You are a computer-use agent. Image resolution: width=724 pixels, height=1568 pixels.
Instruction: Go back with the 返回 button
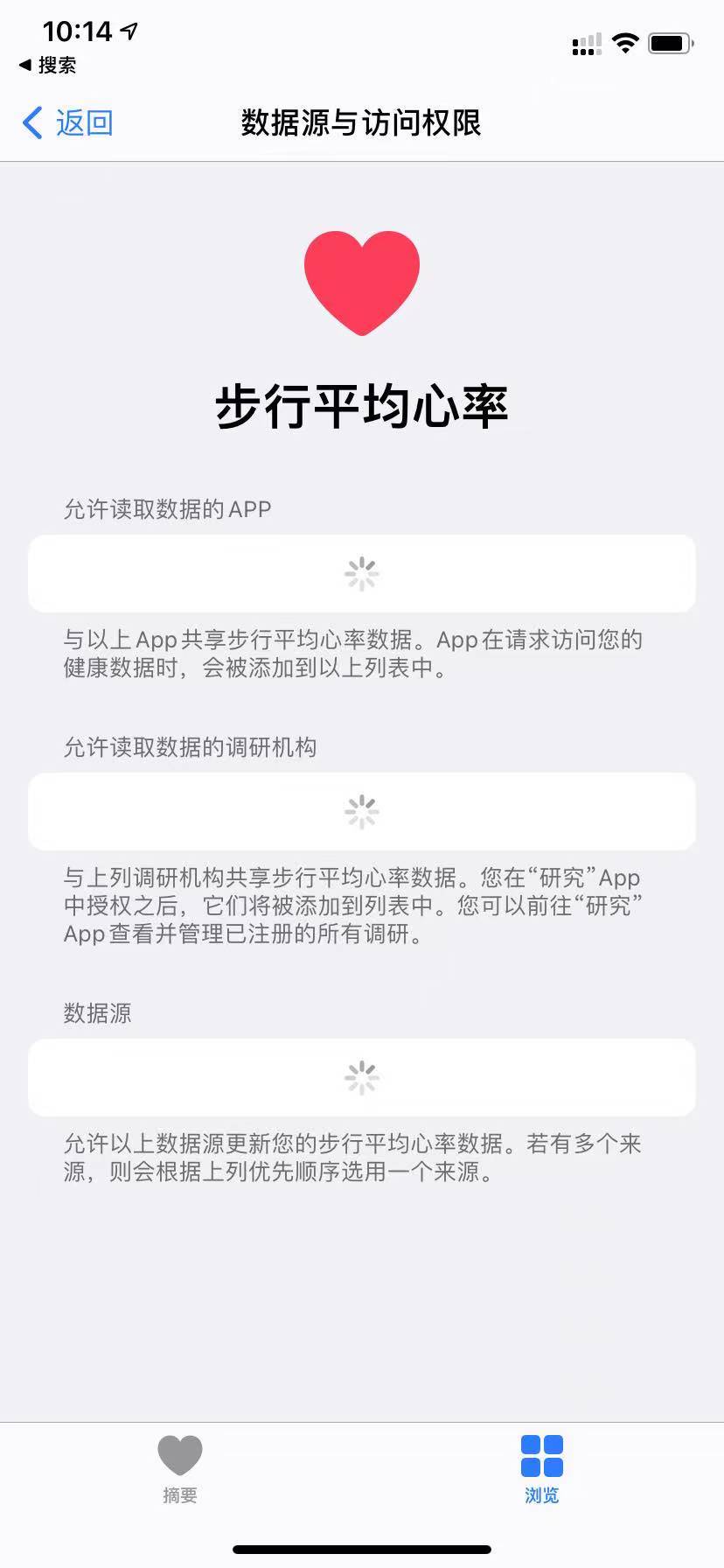(x=68, y=123)
